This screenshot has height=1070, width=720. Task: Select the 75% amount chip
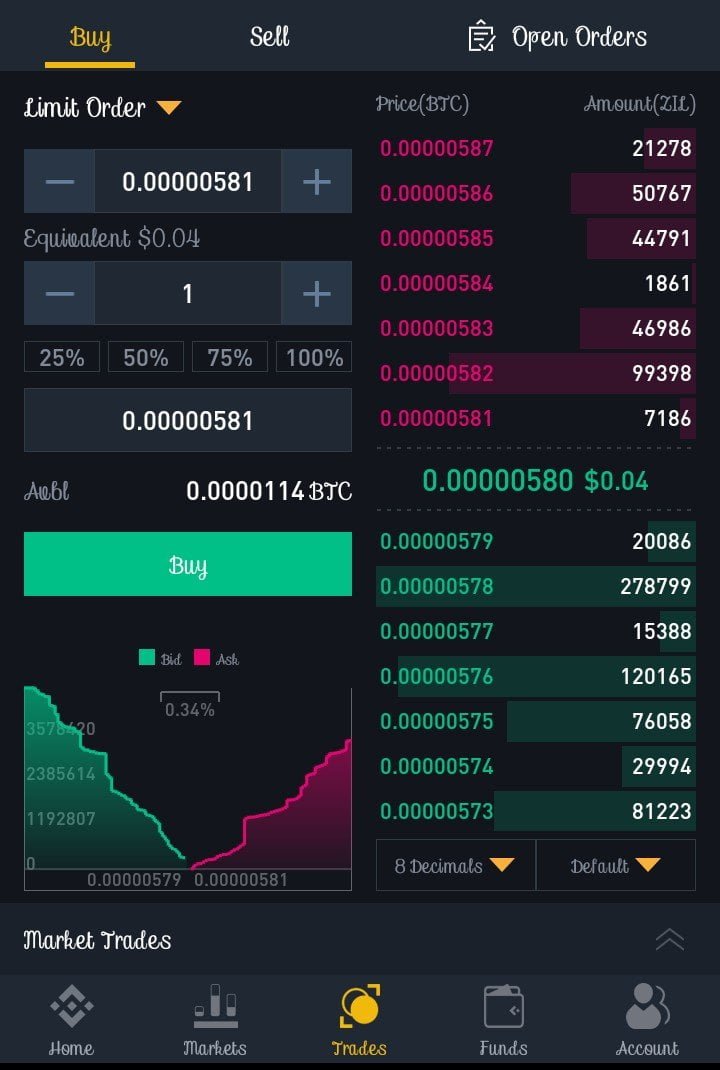coord(230,358)
